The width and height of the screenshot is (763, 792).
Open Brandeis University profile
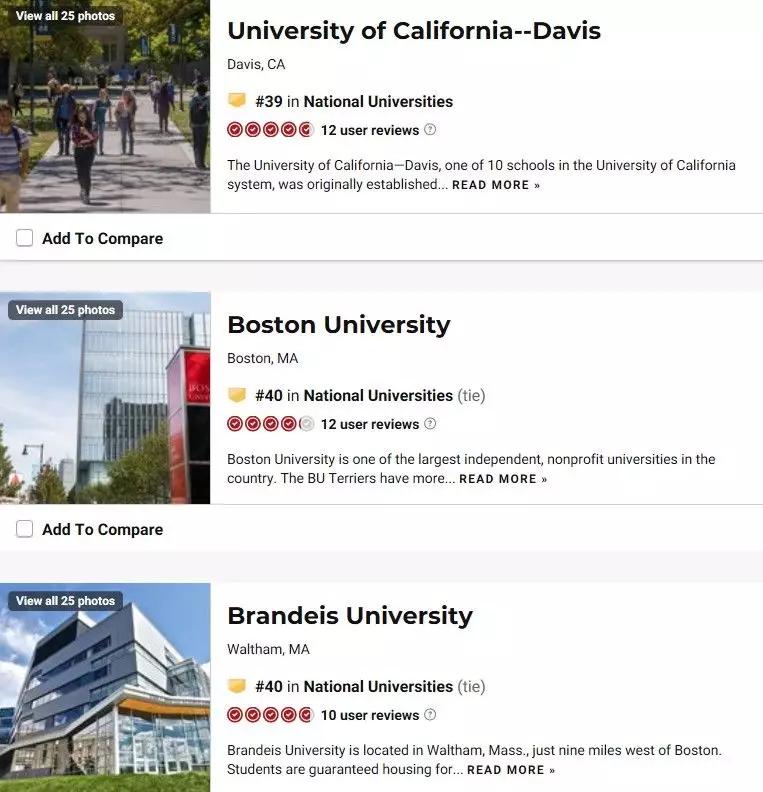tap(349, 616)
